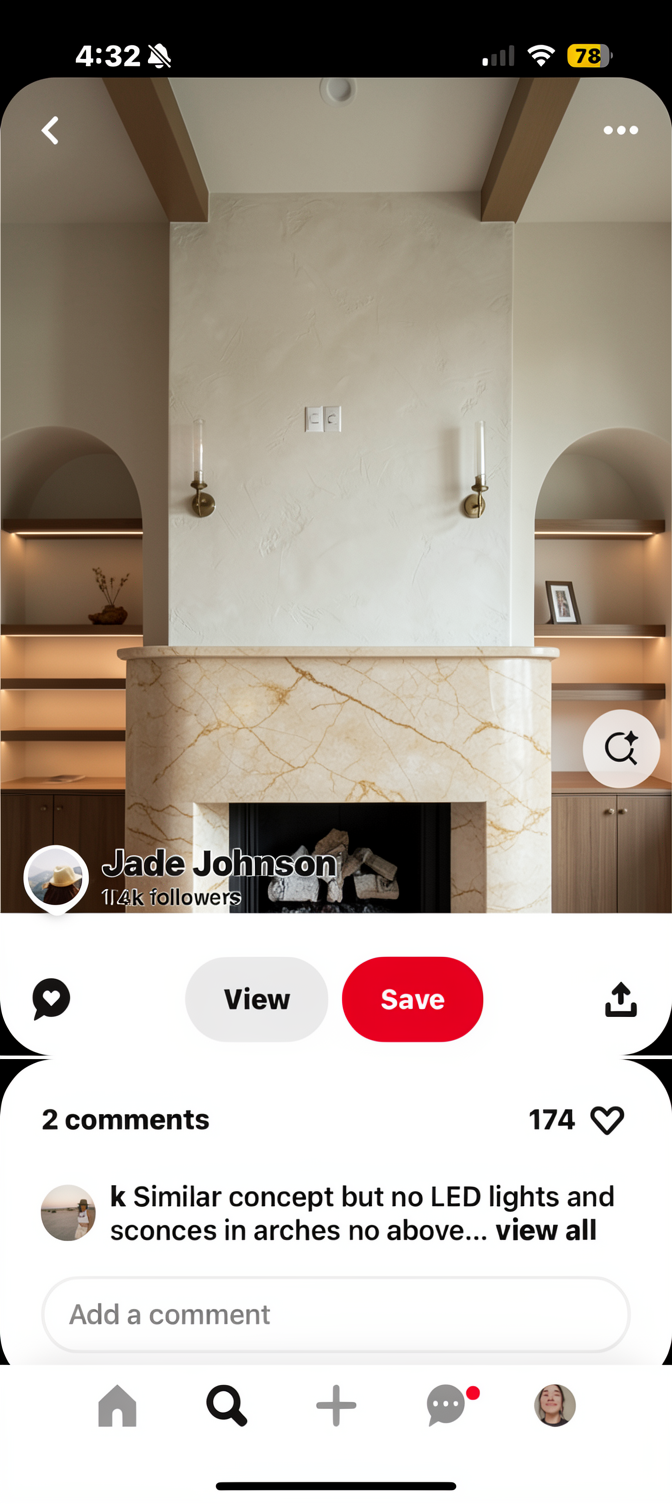Go to the Home tab
This screenshot has height=1504, width=672.
pyautogui.click(x=117, y=1406)
